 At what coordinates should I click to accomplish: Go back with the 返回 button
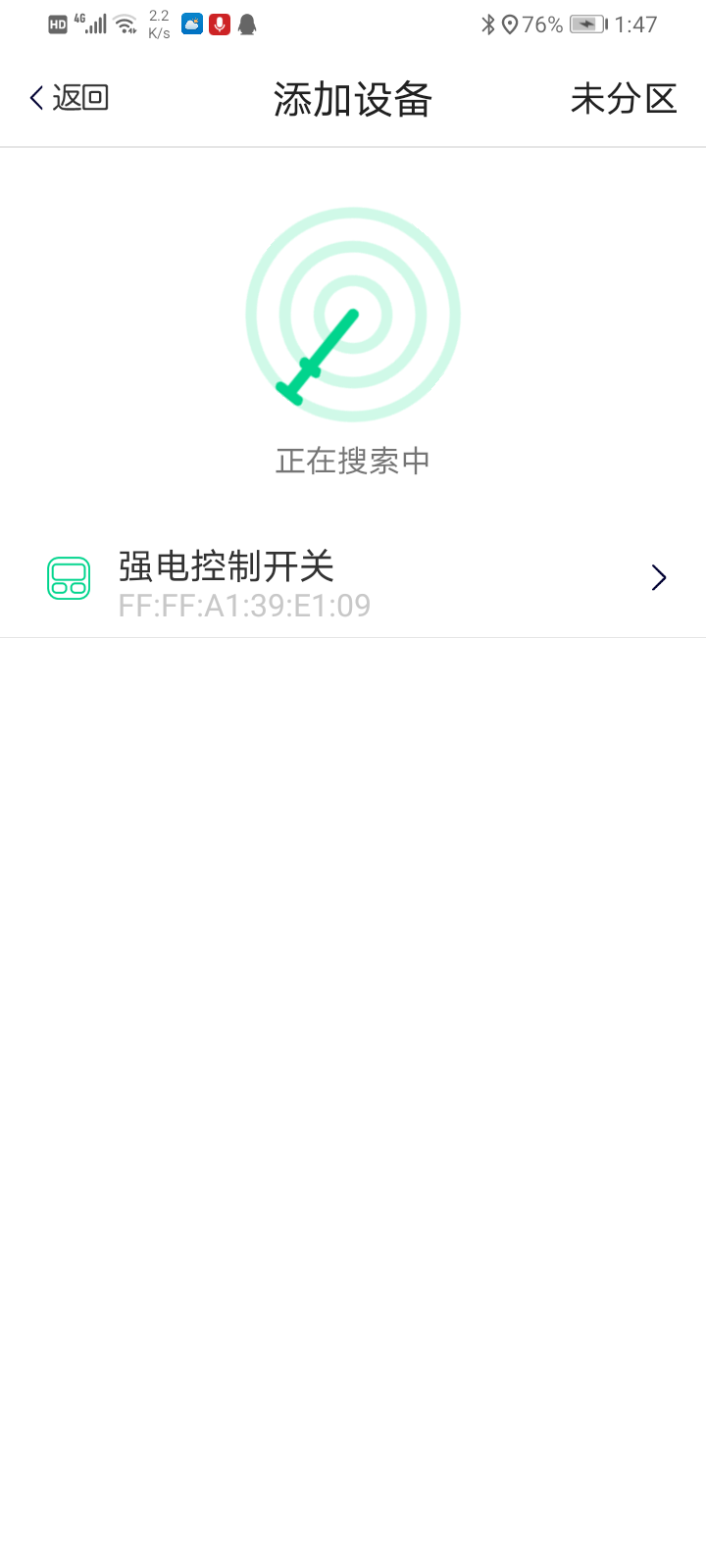pyautogui.click(x=69, y=98)
